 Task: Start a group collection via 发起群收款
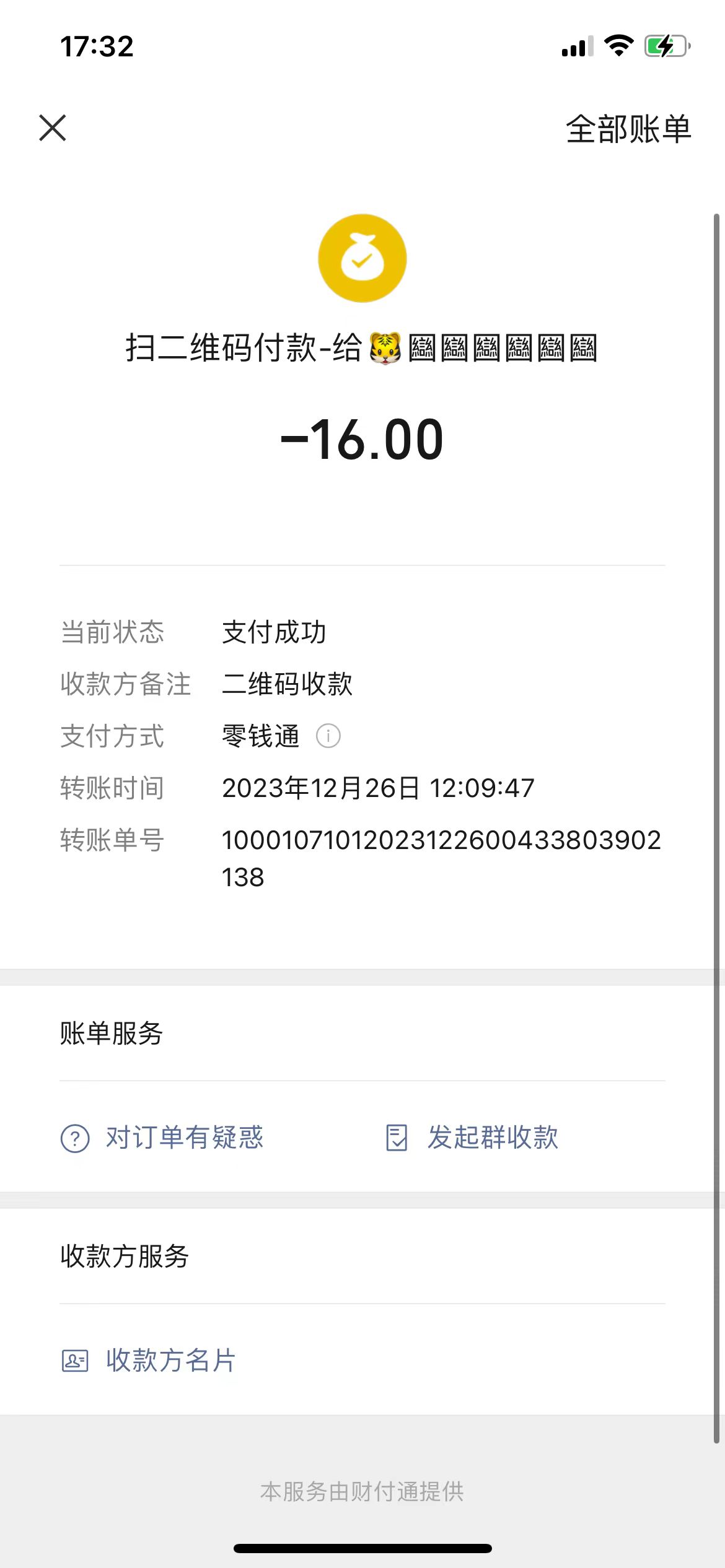click(x=472, y=1138)
